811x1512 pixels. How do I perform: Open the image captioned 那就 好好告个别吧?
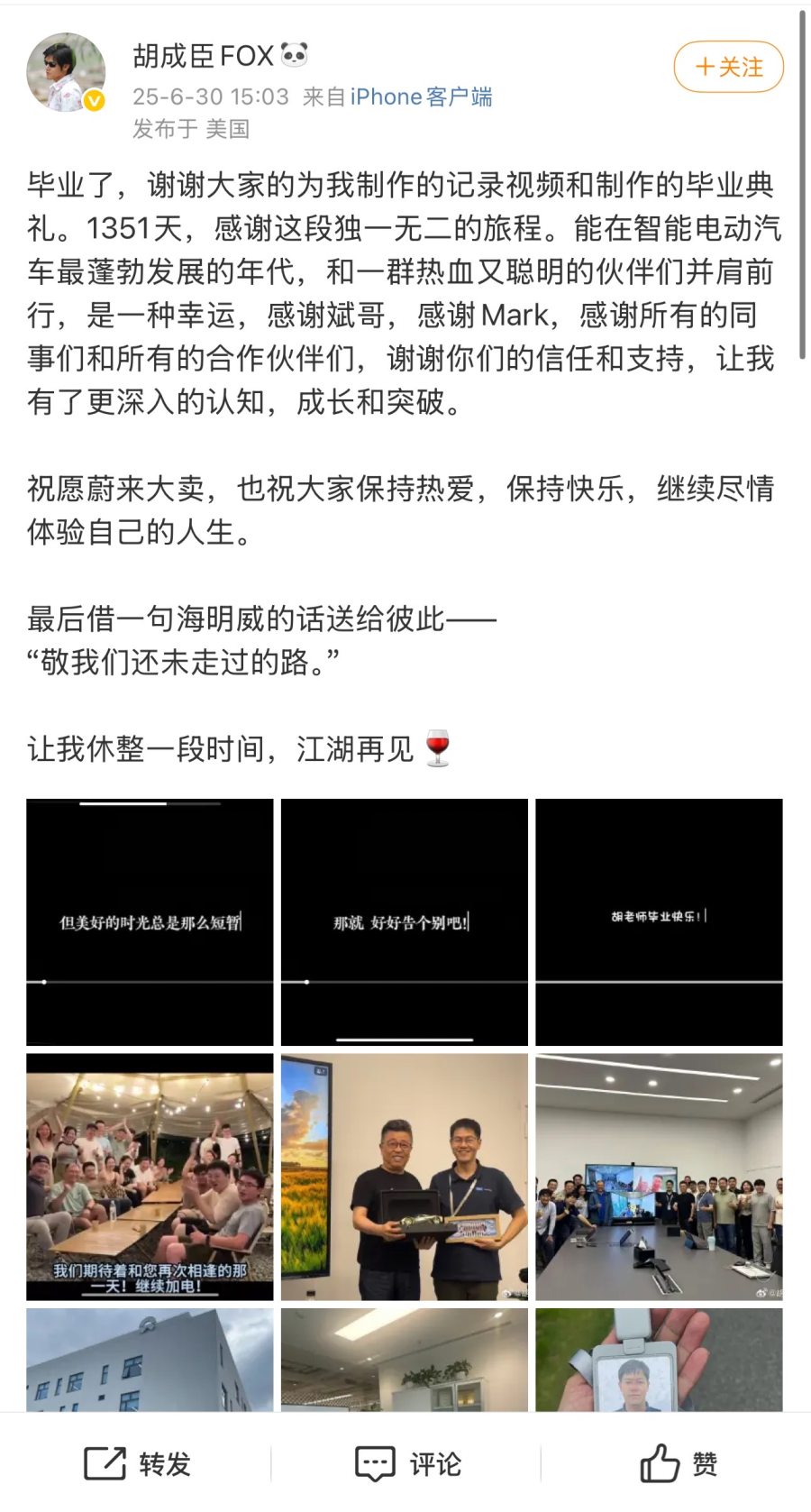[x=404, y=921]
